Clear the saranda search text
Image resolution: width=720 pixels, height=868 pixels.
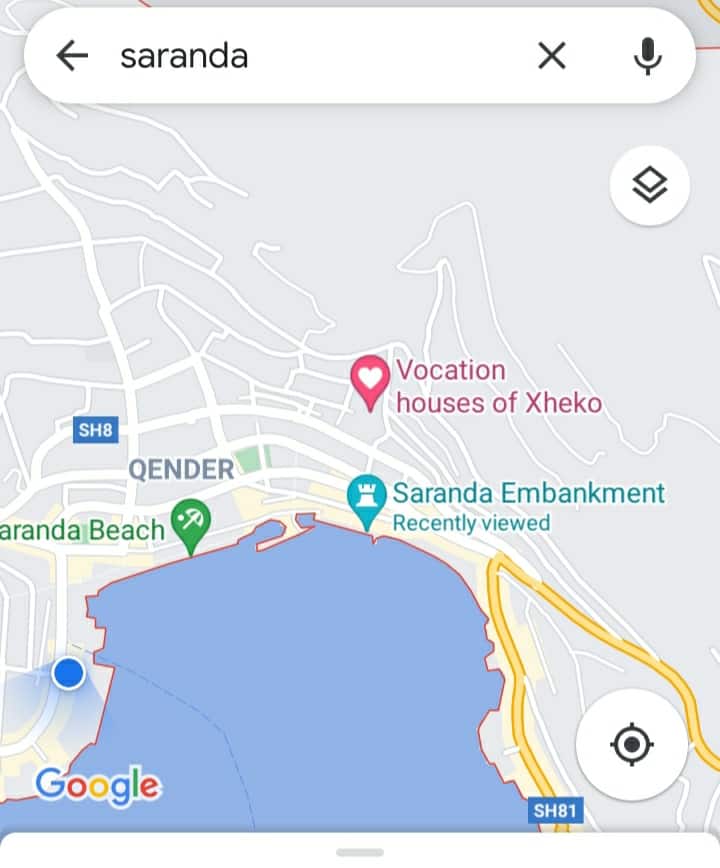coord(551,56)
